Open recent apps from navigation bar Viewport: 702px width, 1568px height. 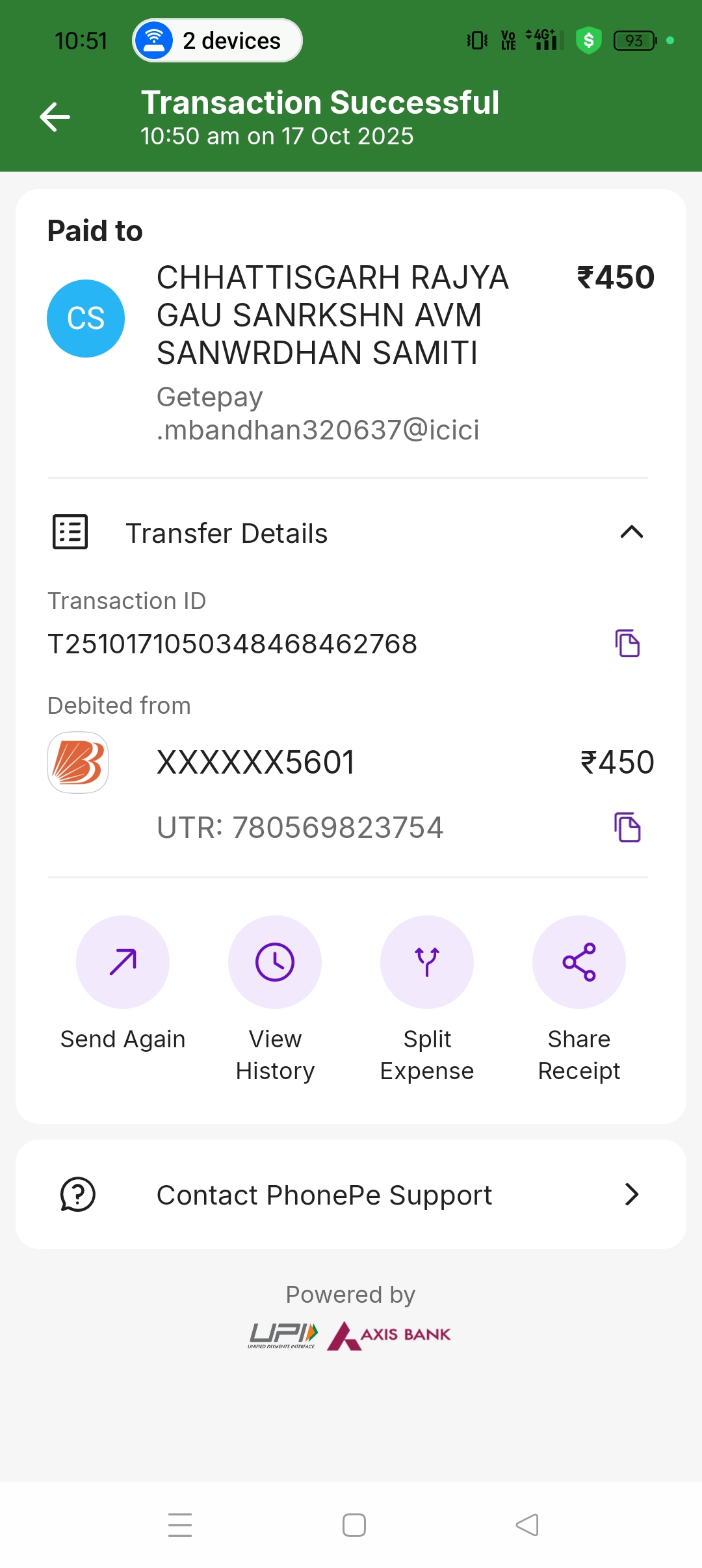point(180,1524)
